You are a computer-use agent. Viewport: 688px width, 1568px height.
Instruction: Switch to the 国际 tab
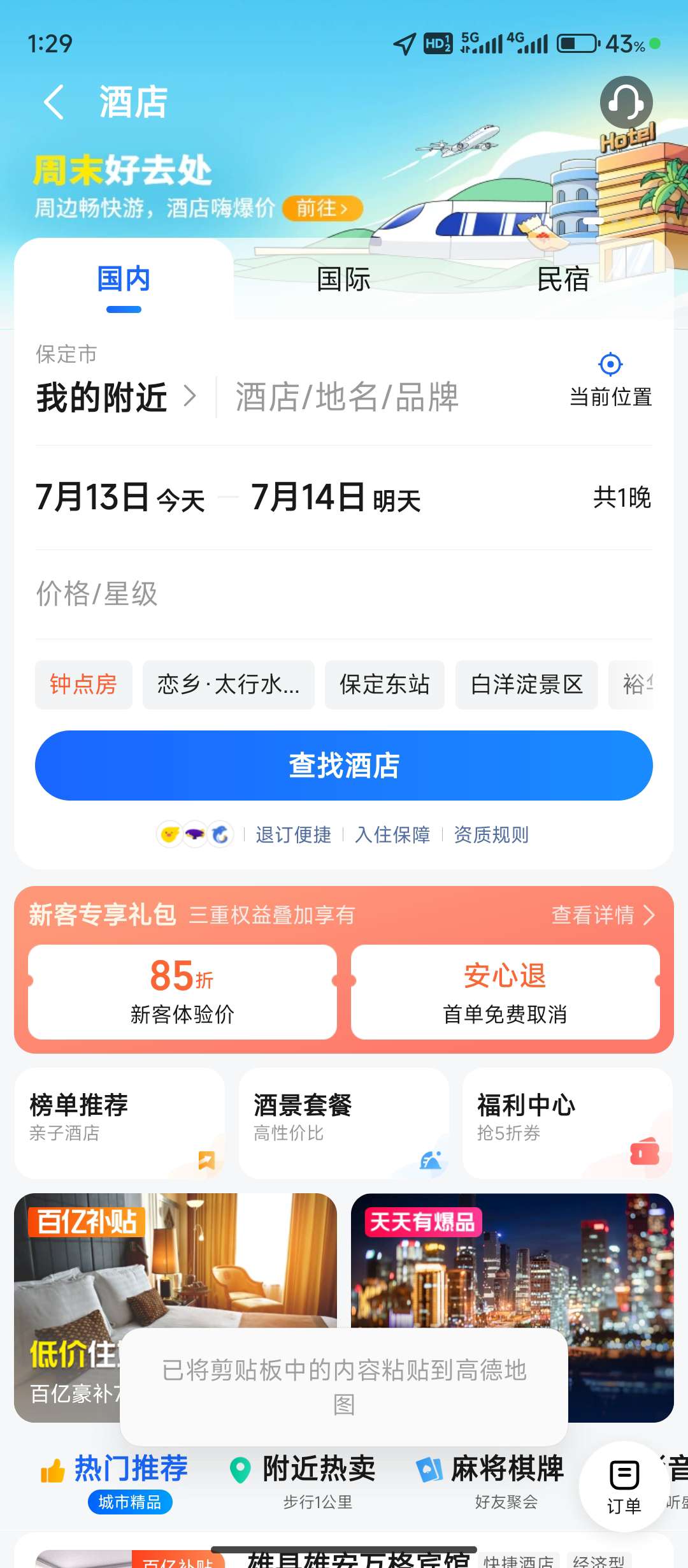(343, 280)
